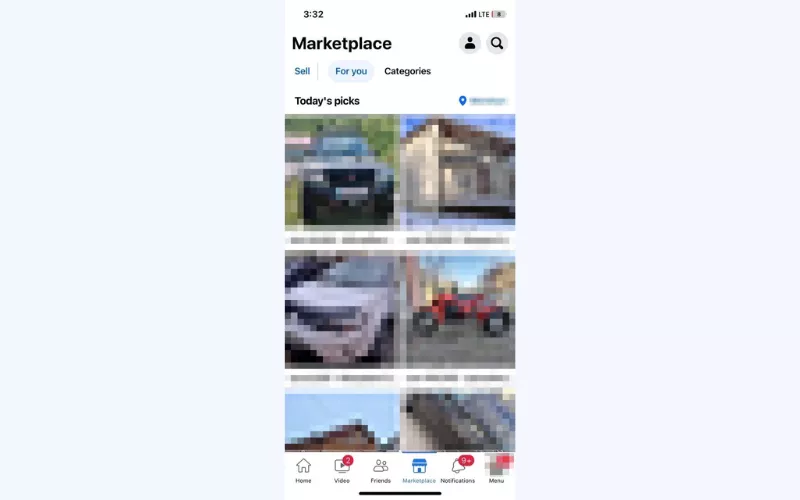
Task: Go to the Home tab
Action: [x=303, y=469]
